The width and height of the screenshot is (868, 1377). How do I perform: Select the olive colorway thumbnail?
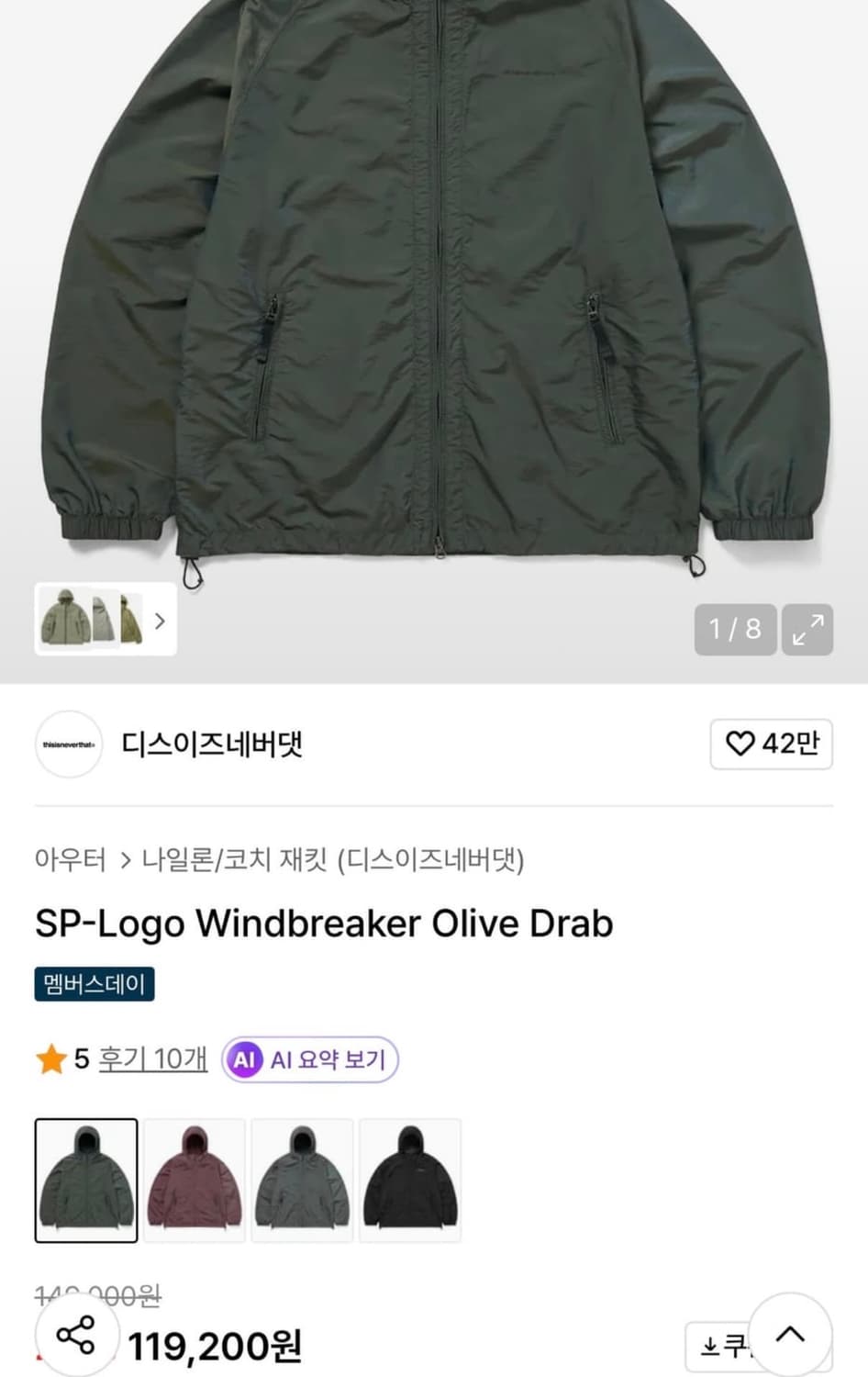(85, 1179)
